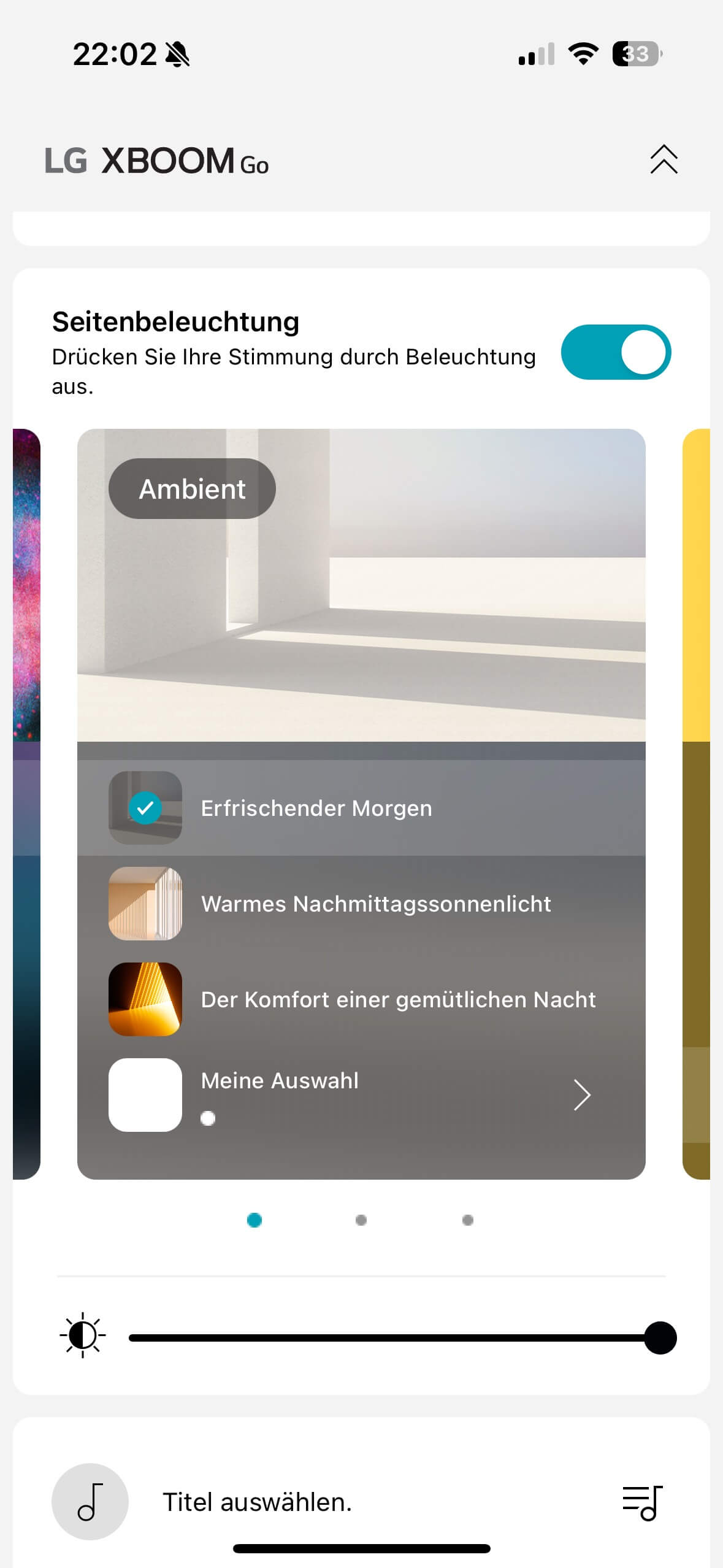Viewport: 723px width, 1568px height.
Task: Open the playlist queue icon
Action: click(x=642, y=1502)
